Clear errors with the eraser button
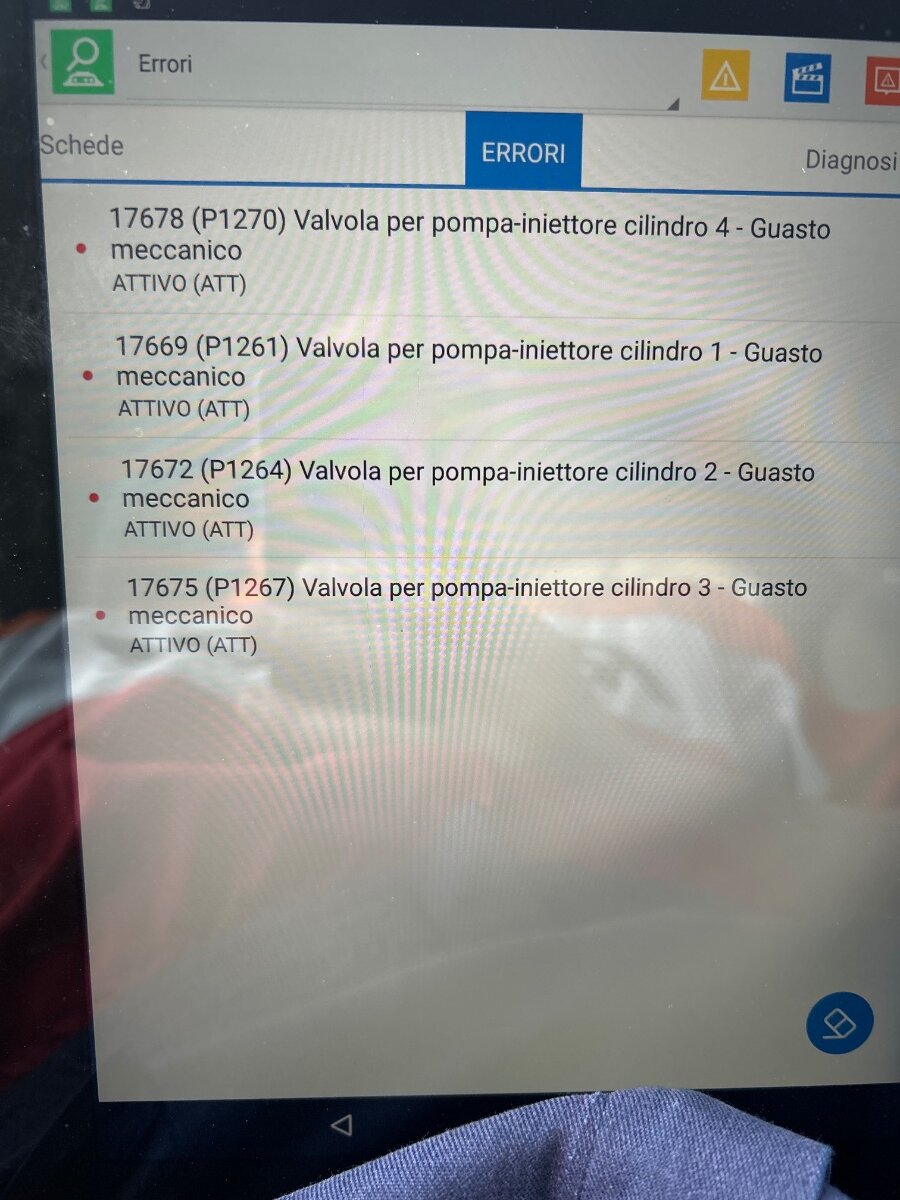The height and width of the screenshot is (1200, 900). coord(839,1023)
